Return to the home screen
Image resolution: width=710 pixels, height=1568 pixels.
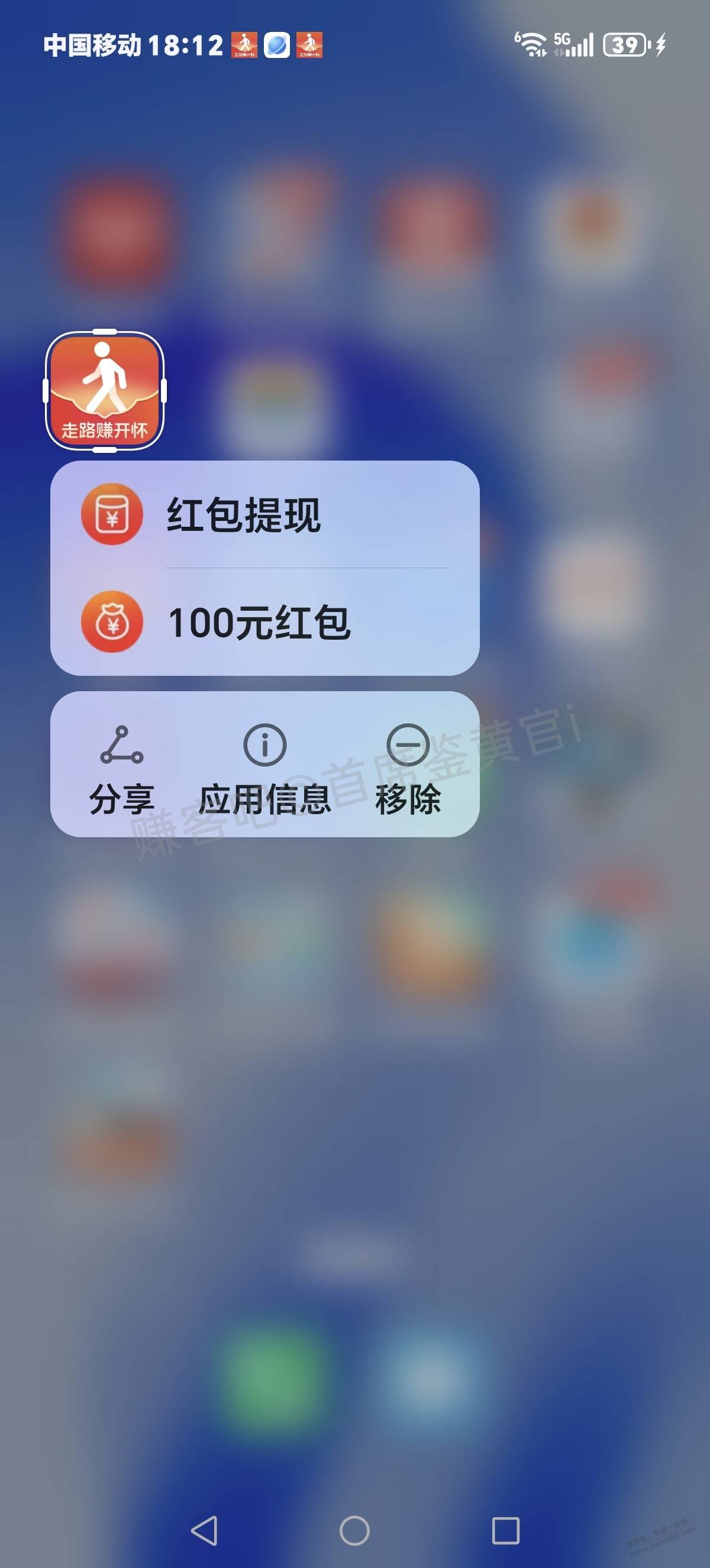click(354, 1530)
